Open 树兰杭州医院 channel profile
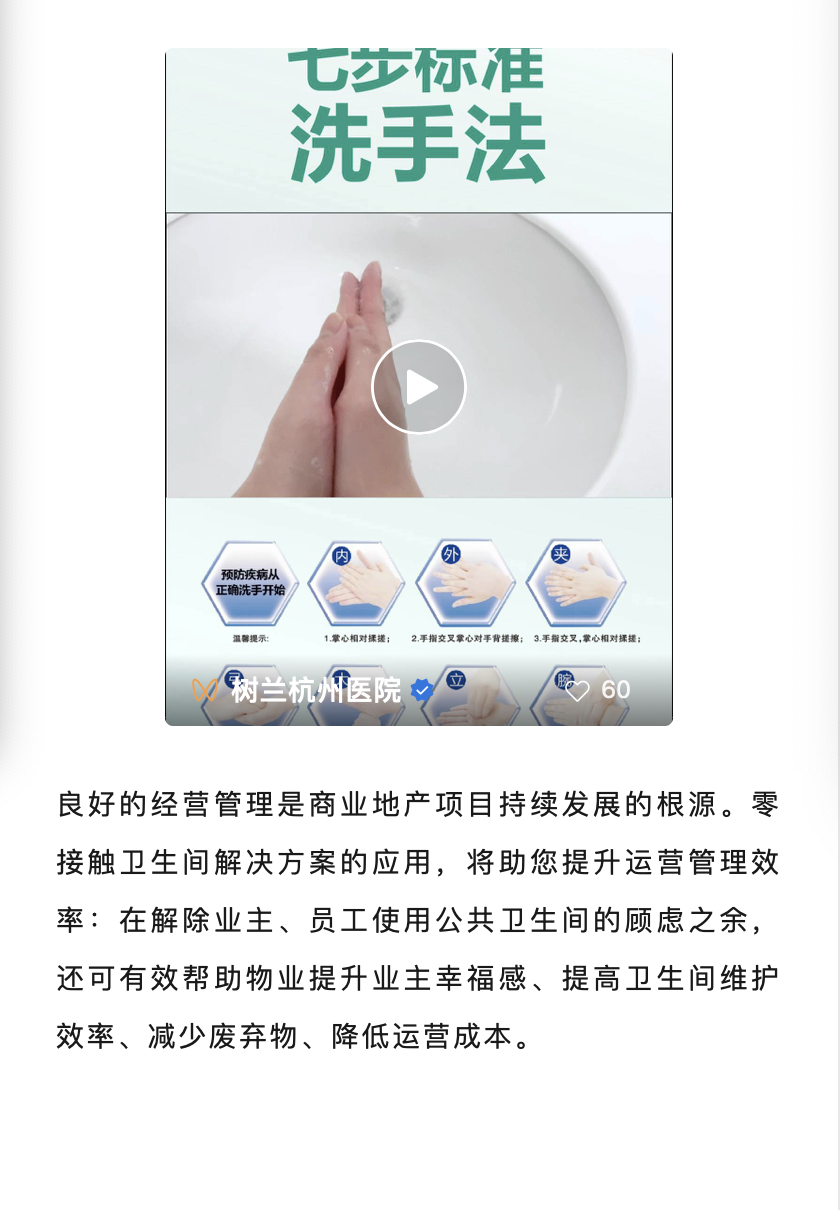The image size is (840, 1210). click(315, 690)
